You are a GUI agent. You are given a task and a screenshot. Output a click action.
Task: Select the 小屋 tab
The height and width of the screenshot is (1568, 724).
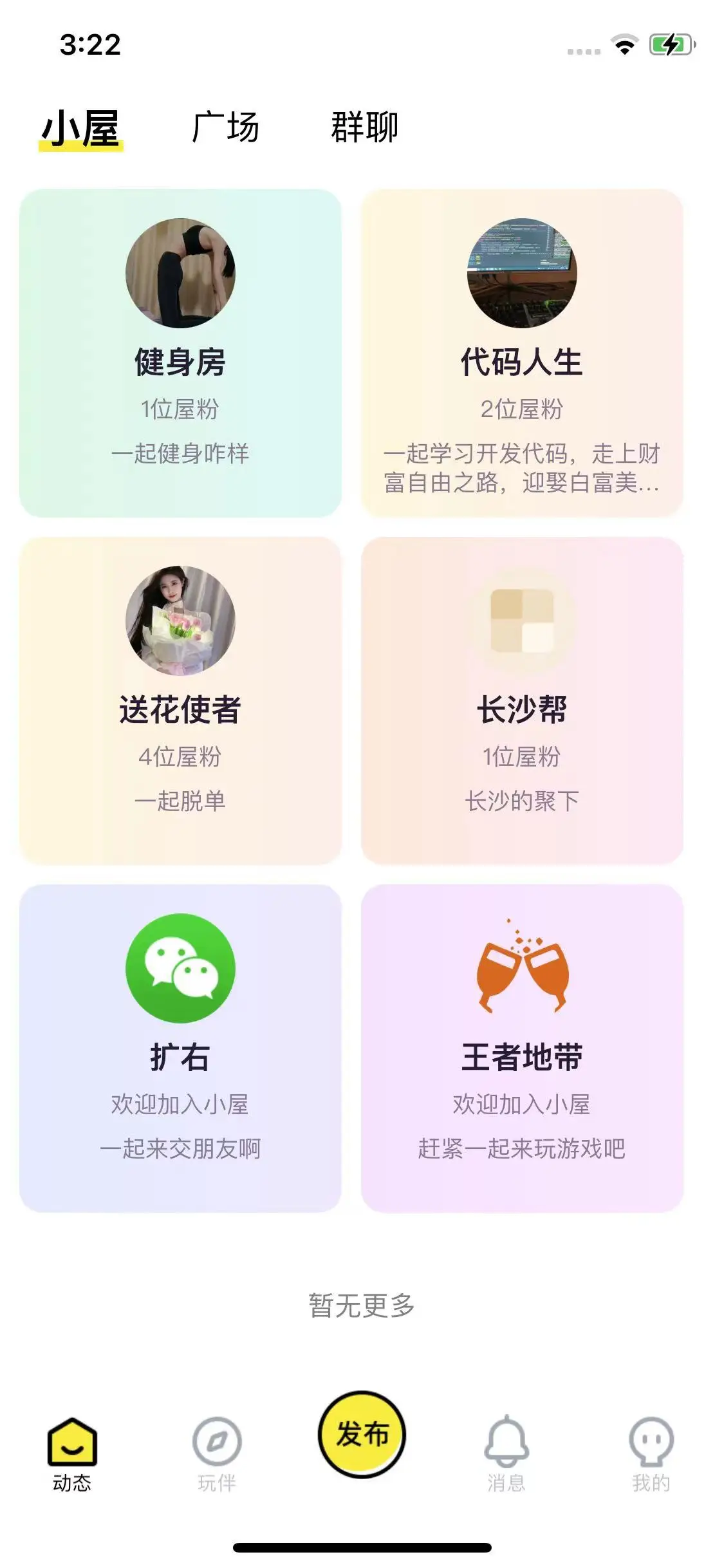click(x=81, y=128)
